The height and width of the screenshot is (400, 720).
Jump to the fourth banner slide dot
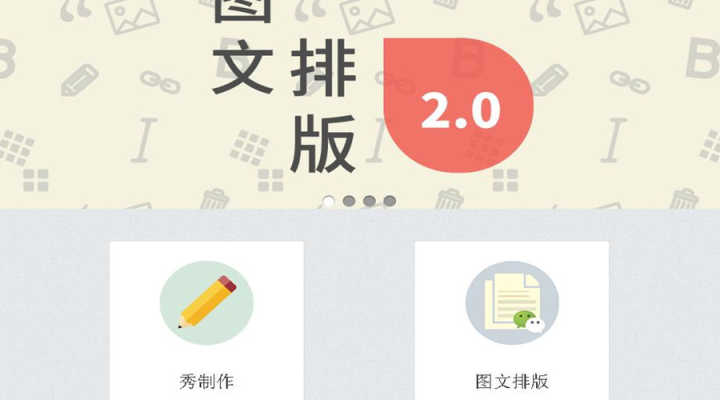coord(390,201)
